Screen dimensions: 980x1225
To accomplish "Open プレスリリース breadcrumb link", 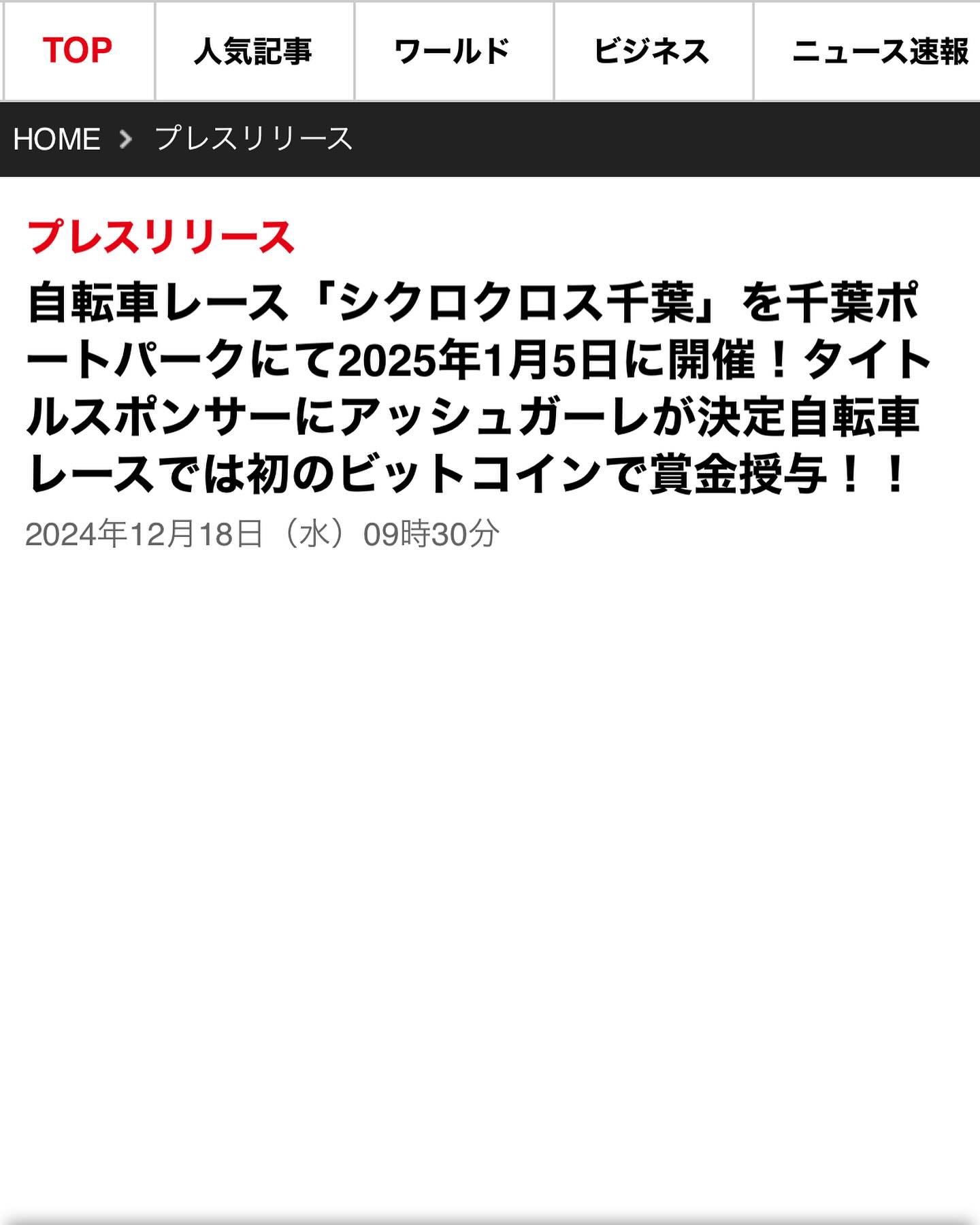I will pos(254,140).
